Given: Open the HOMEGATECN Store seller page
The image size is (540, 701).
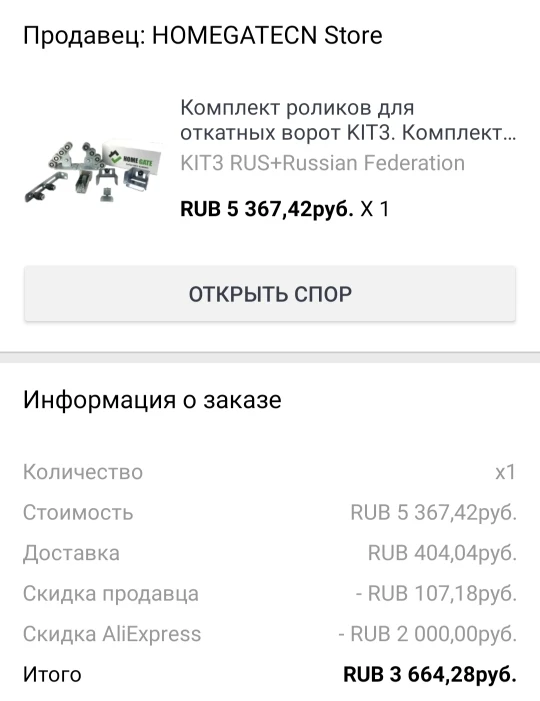Looking at the screenshot, I should point(202,35).
